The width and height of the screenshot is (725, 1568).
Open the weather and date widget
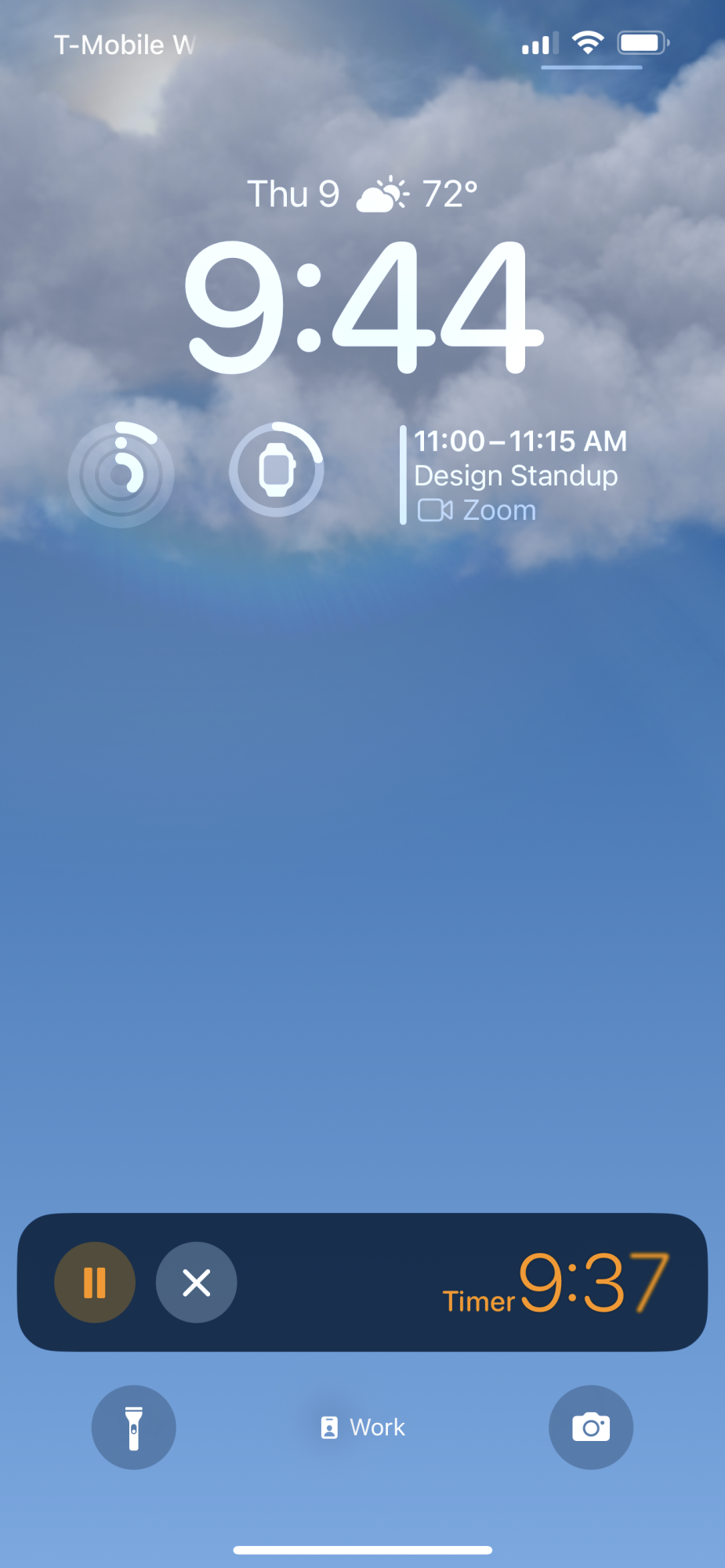pos(362,194)
